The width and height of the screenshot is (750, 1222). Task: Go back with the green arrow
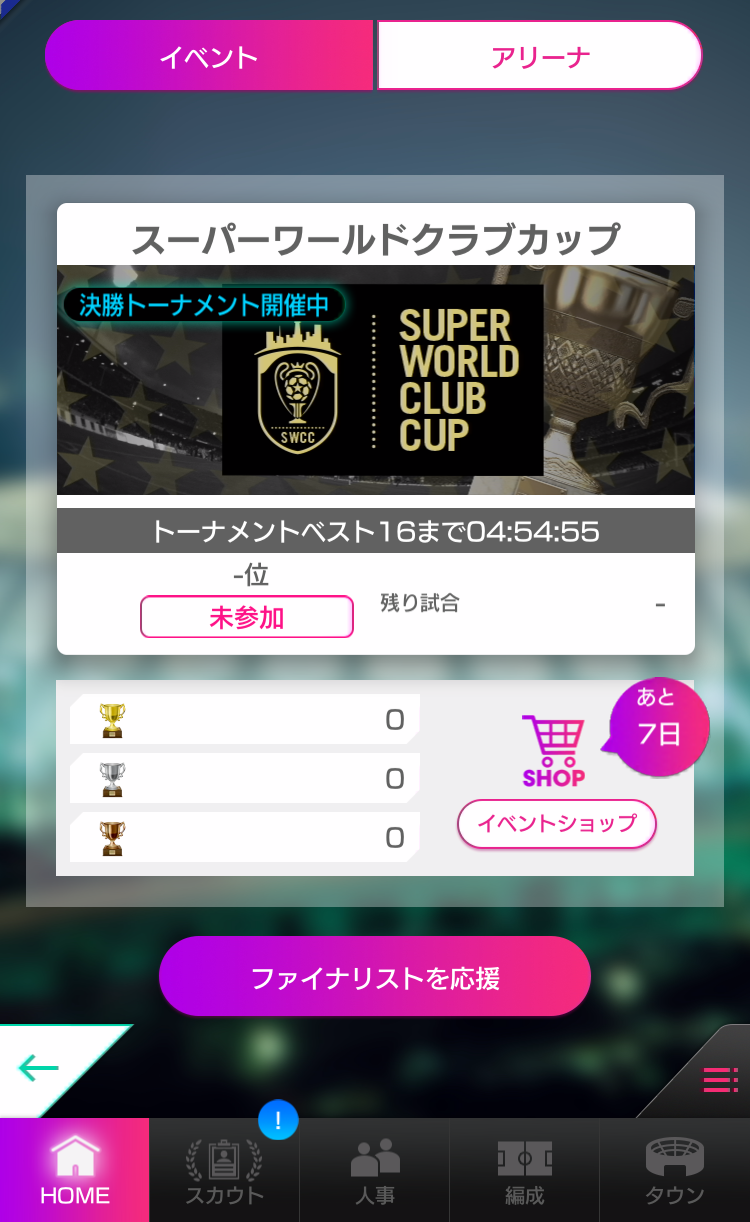(40, 1068)
